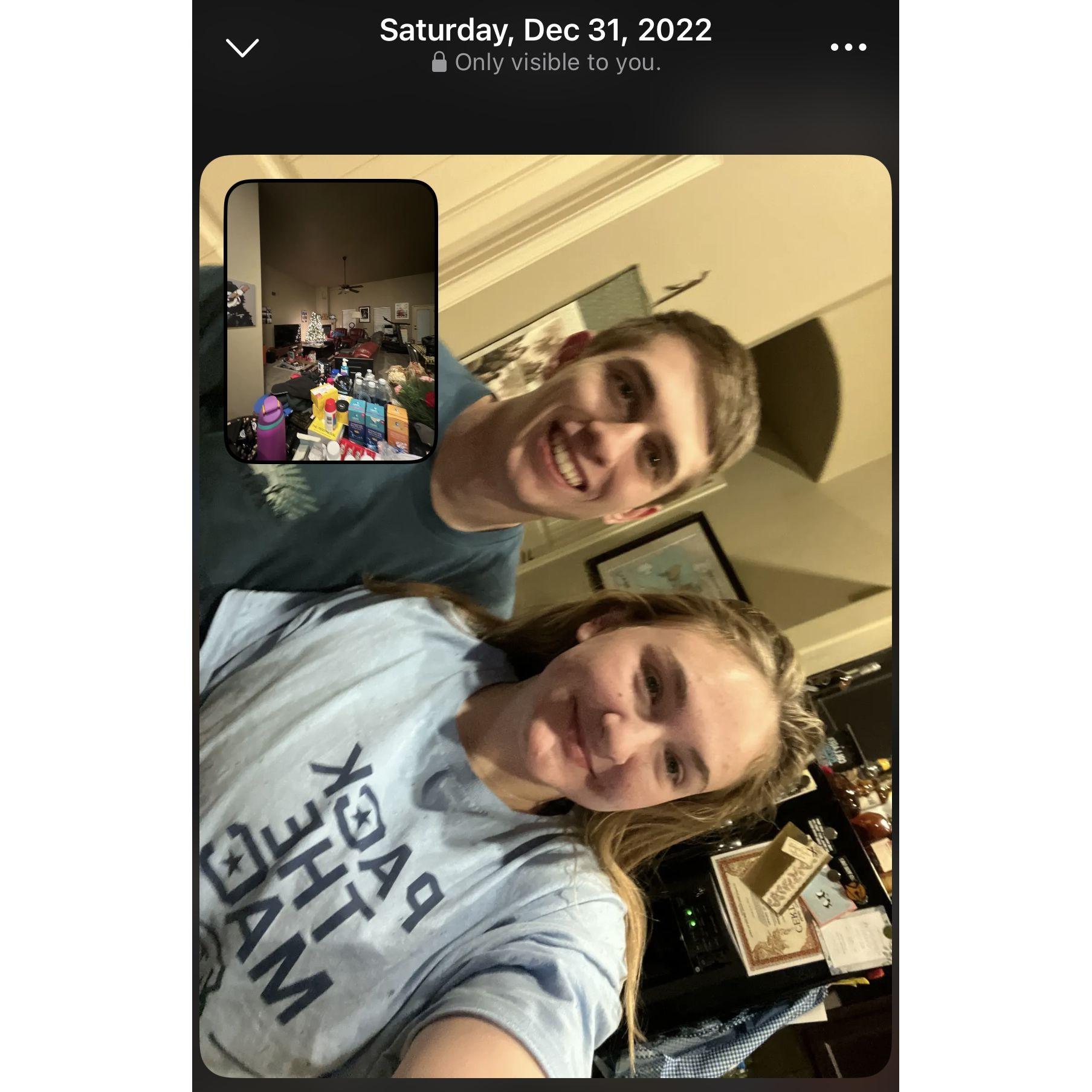Tap the main selfie photo
The width and height of the screenshot is (1092, 1092).
click(x=604, y=665)
